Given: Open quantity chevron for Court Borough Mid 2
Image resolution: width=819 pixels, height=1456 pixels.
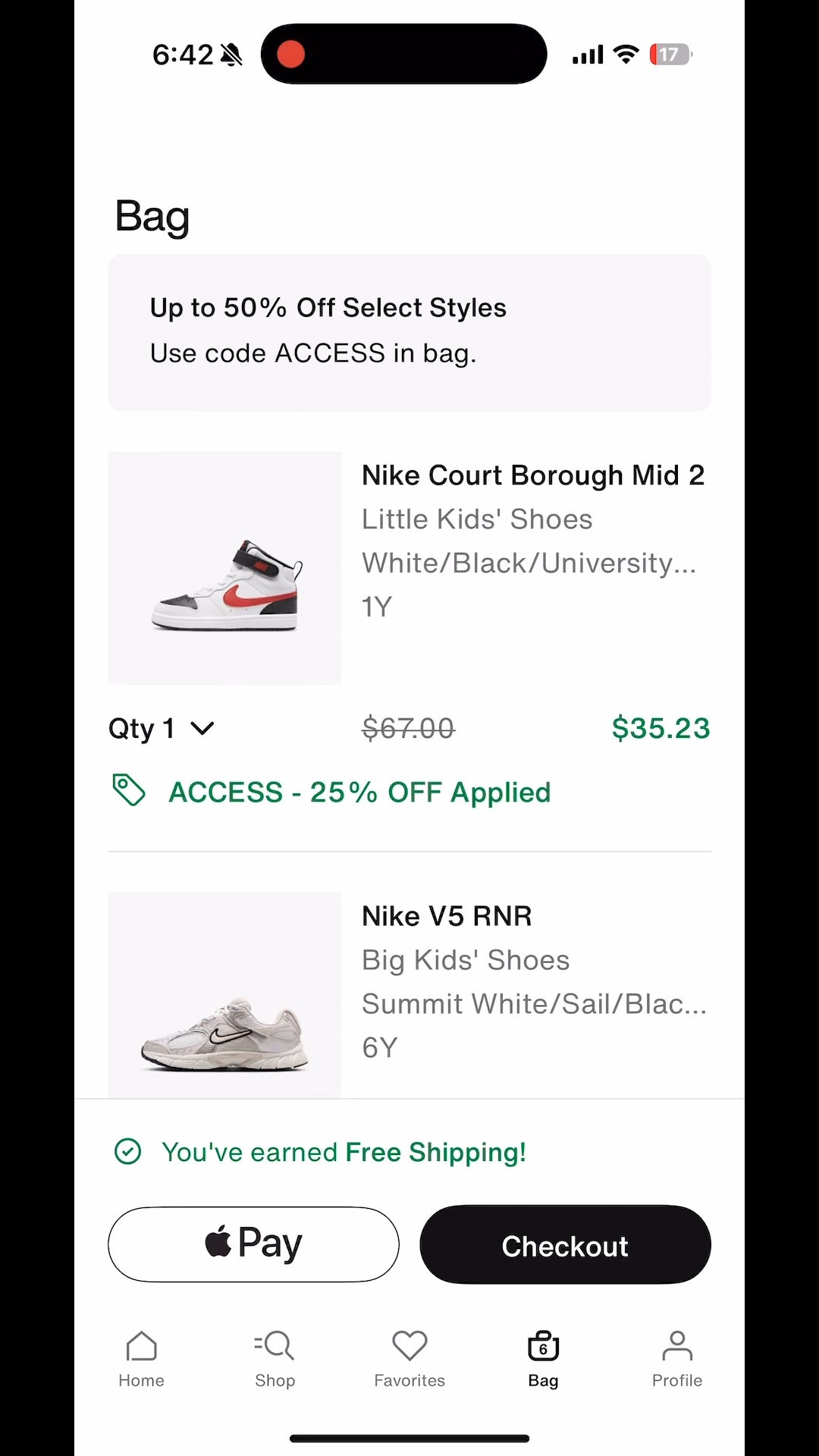Looking at the screenshot, I should coord(202,728).
